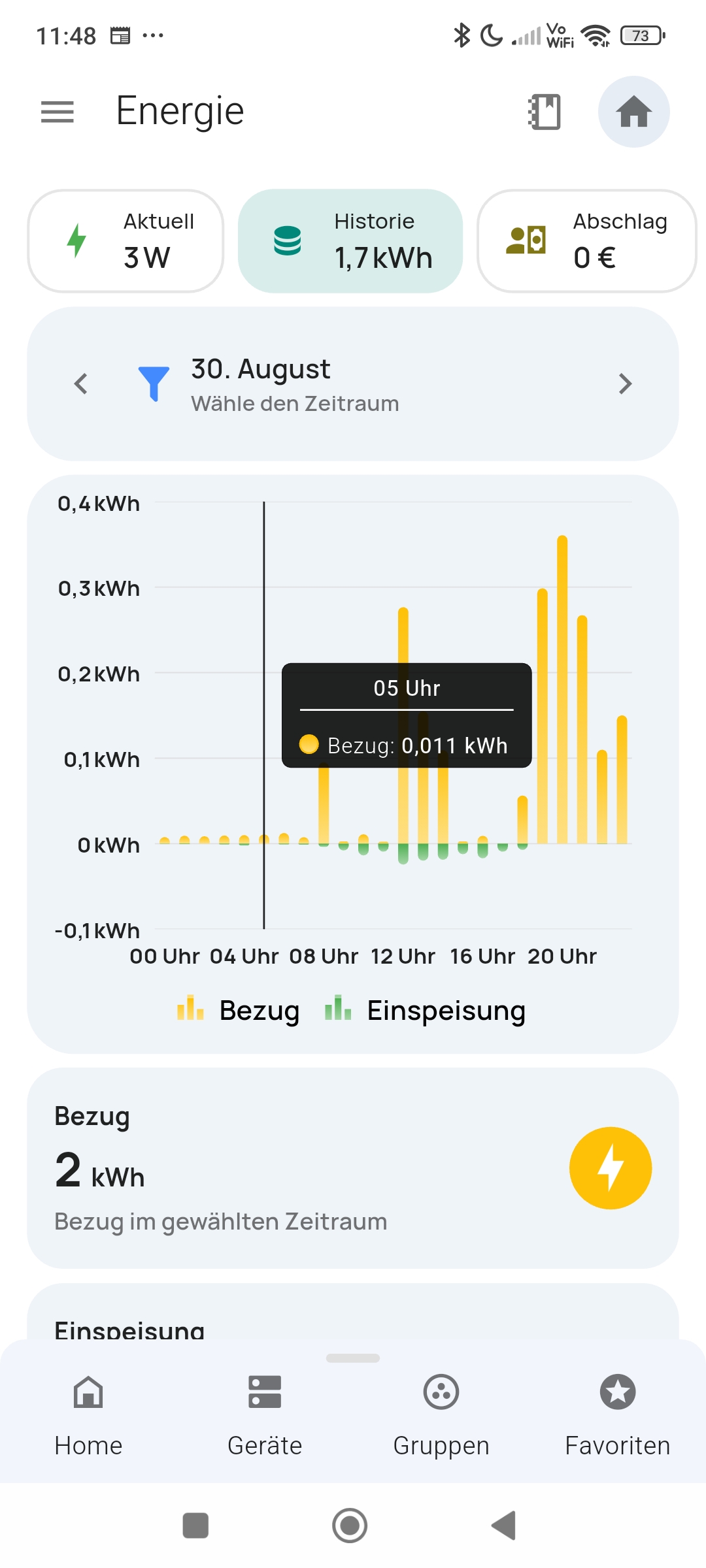Tap the home icon button at top

click(x=633, y=112)
